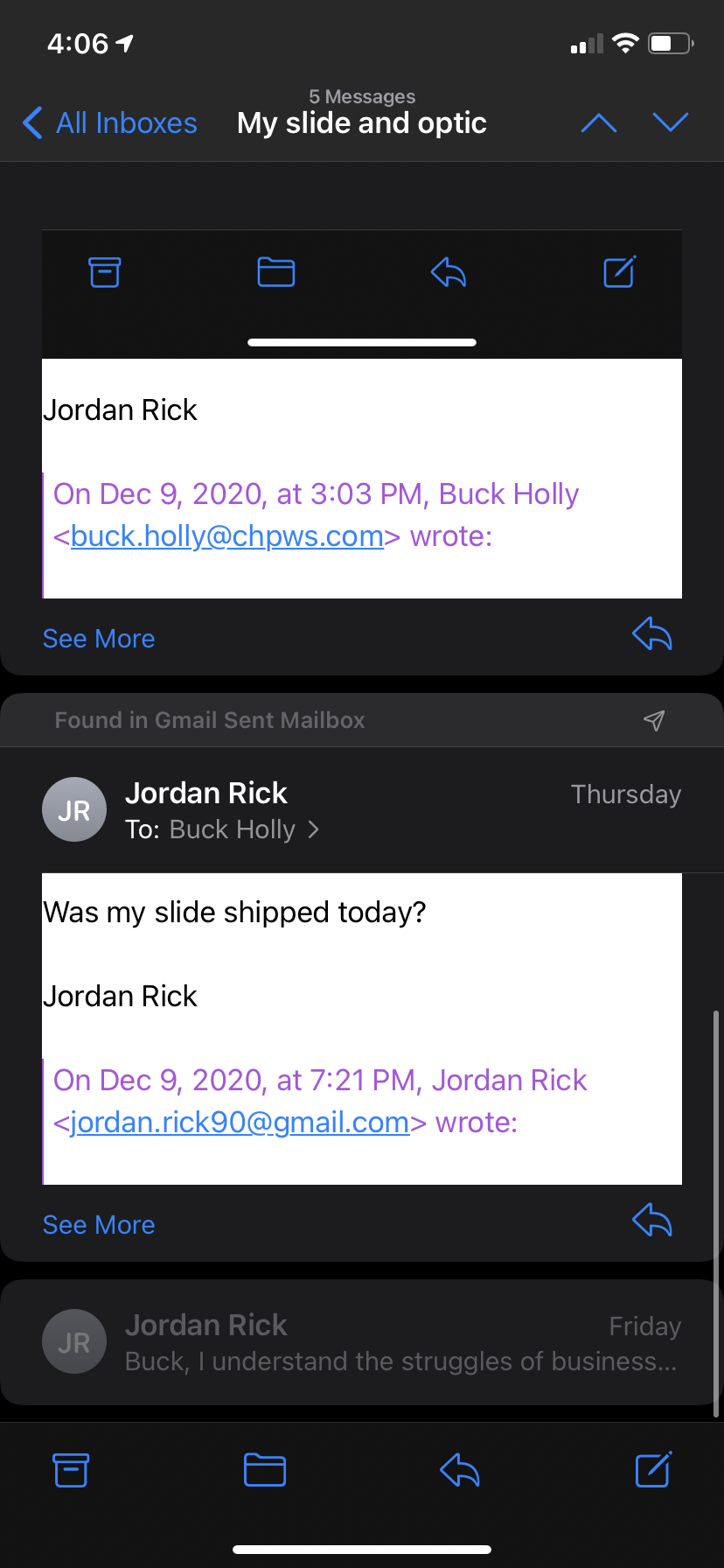Jump to the previous message with the up arrow
724x1568 pixels.
click(599, 123)
